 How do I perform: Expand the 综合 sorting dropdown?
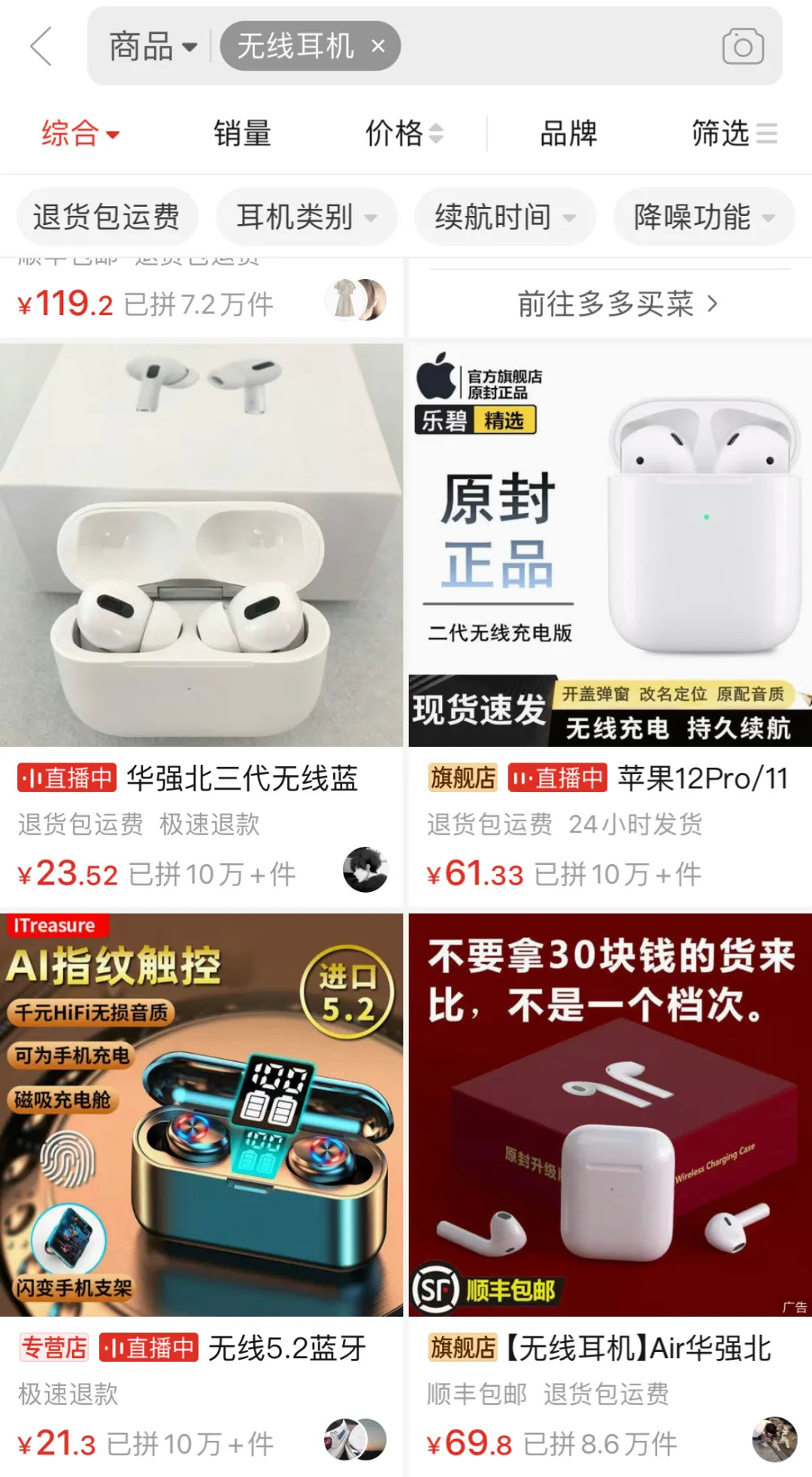(80, 134)
